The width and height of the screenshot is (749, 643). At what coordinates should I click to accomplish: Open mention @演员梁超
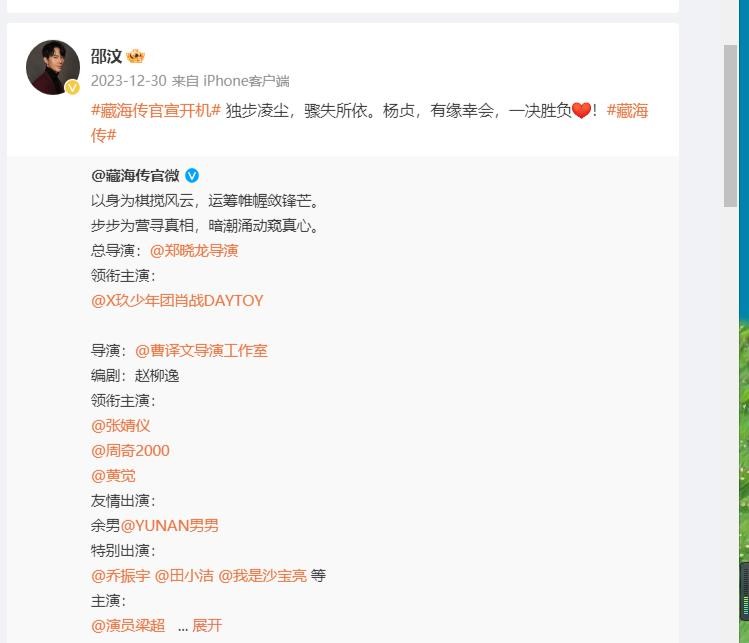tap(127, 625)
